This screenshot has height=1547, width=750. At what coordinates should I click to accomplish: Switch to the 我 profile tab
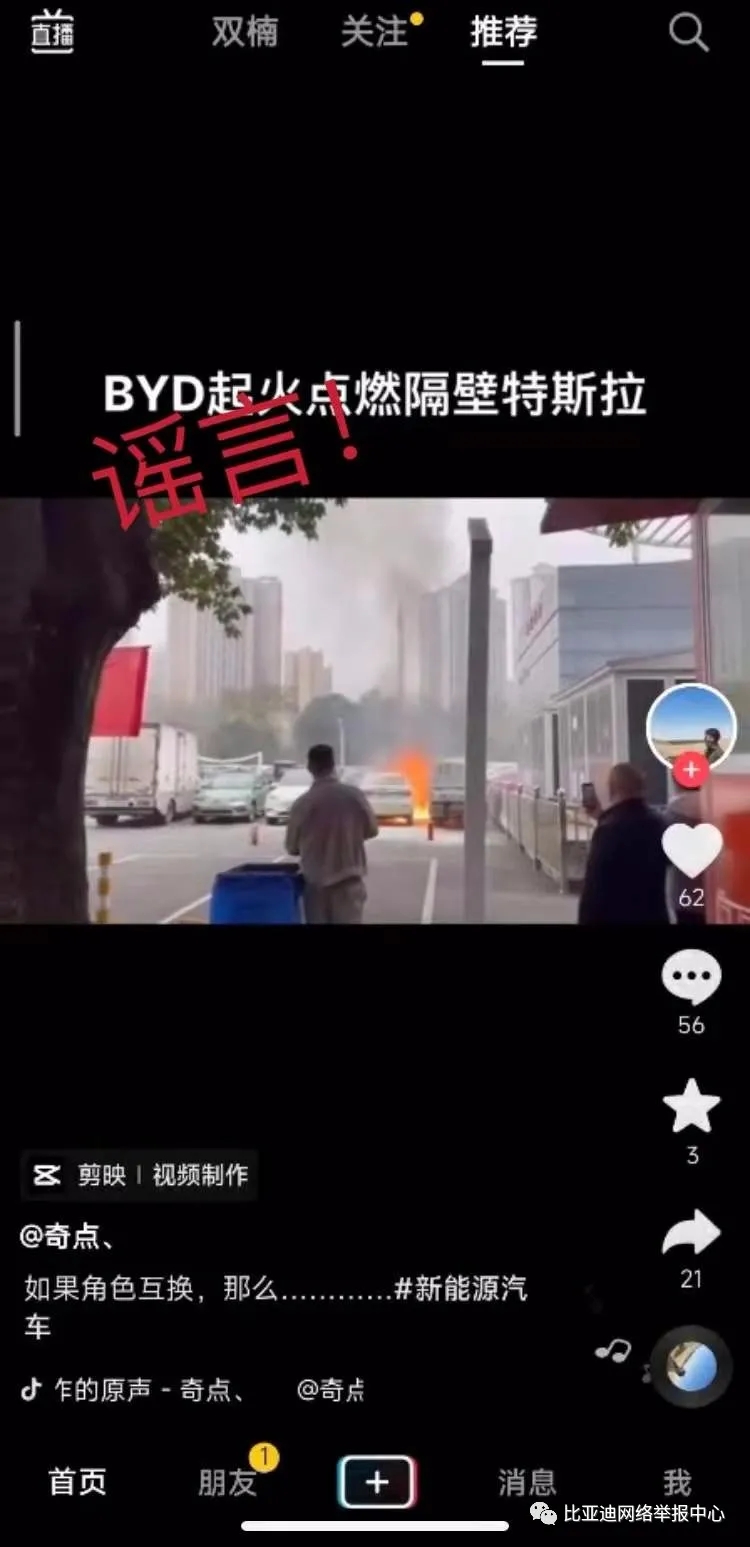tap(677, 1482)
